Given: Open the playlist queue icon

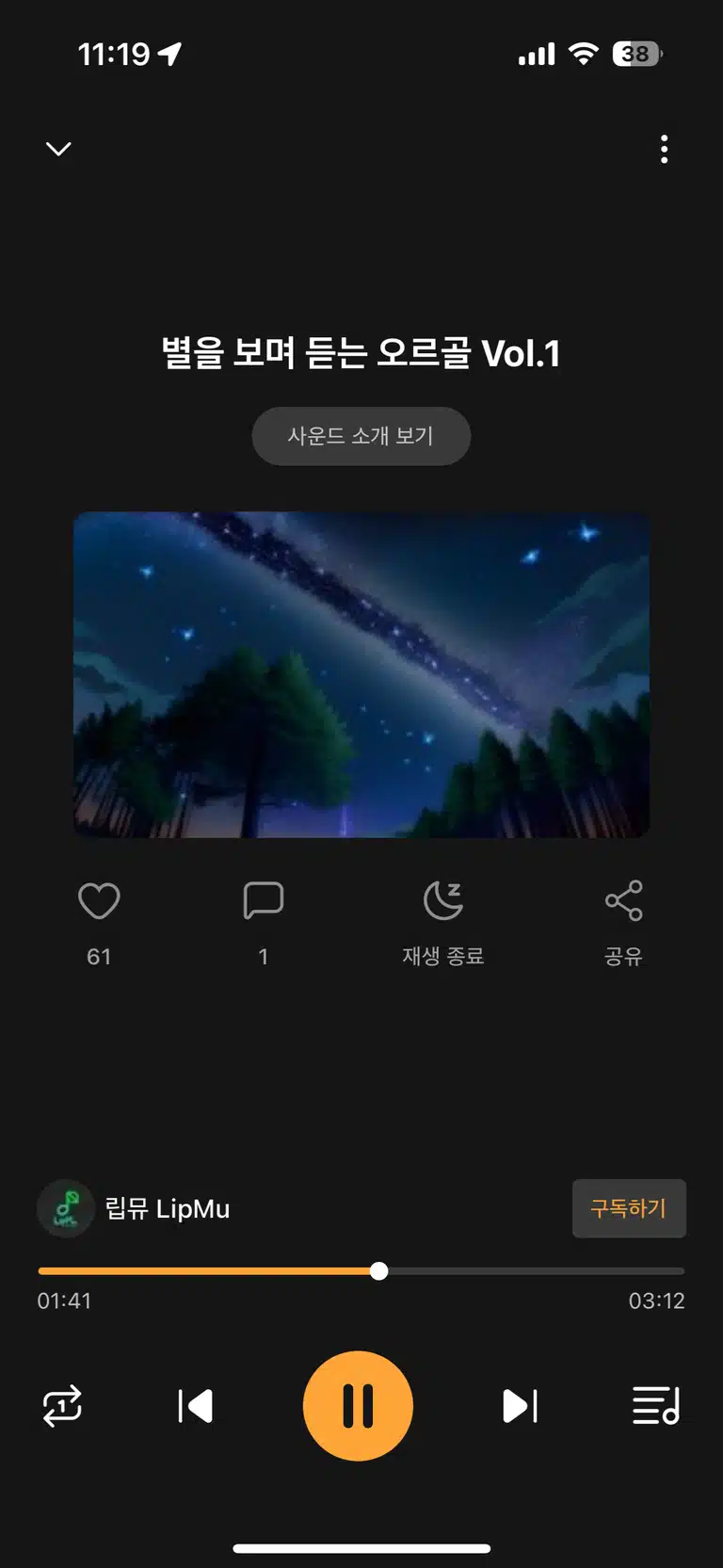Looking at the screenshot, I should [x=656, y=1406].
